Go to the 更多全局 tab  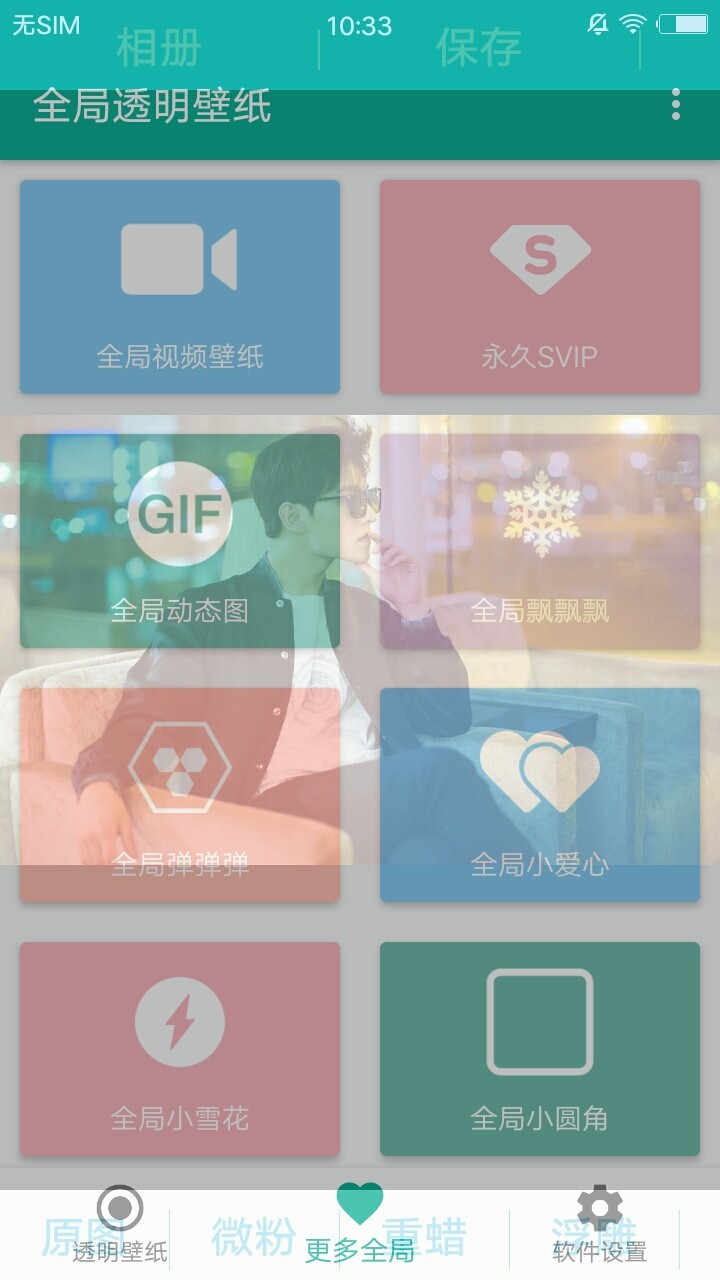click(x=360, y=1224)
